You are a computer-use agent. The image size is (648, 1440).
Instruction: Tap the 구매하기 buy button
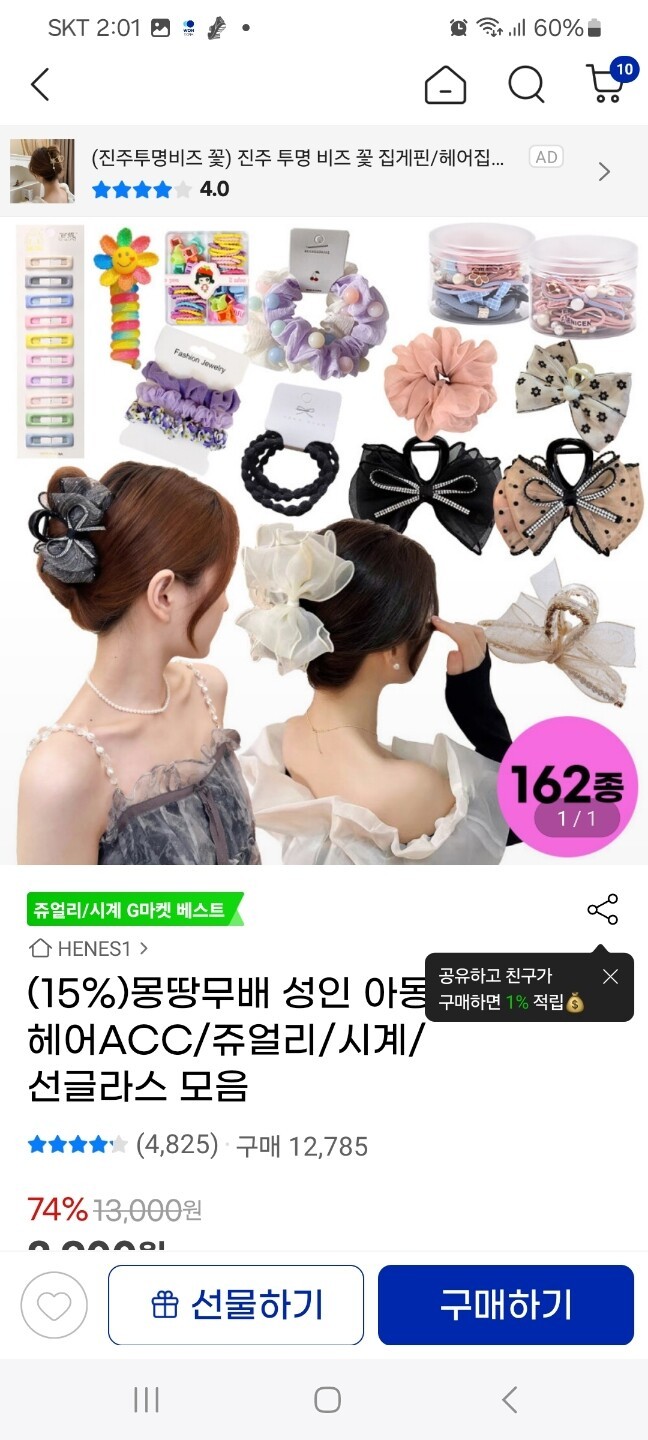coord(506,1305)
